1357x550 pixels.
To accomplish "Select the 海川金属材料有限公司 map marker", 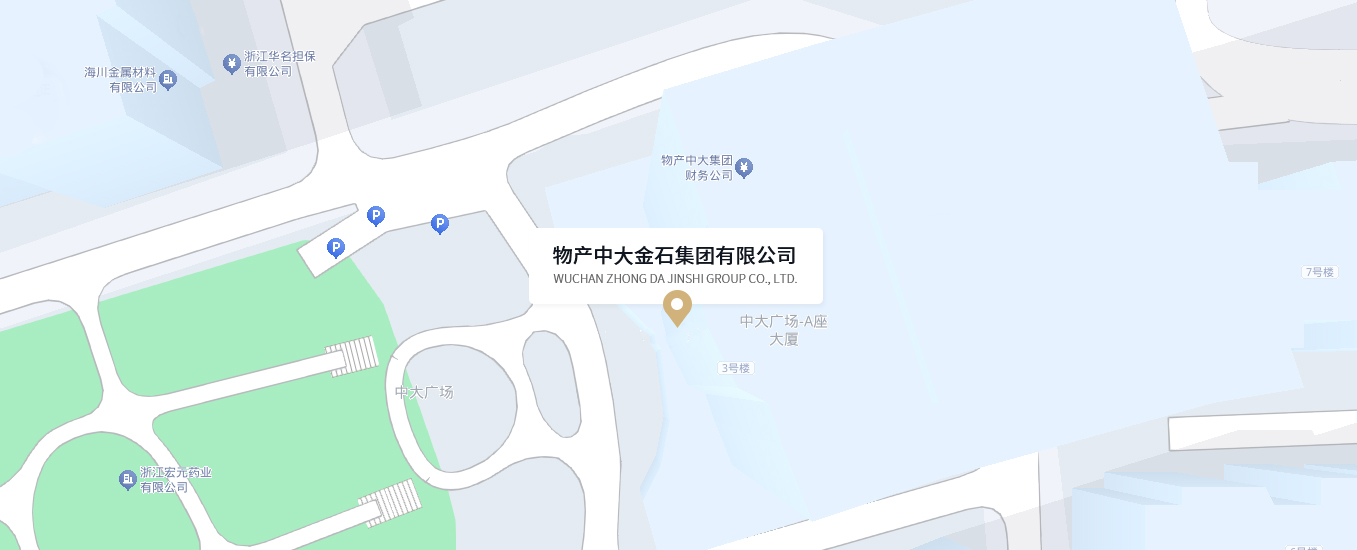I will (168, 80).
